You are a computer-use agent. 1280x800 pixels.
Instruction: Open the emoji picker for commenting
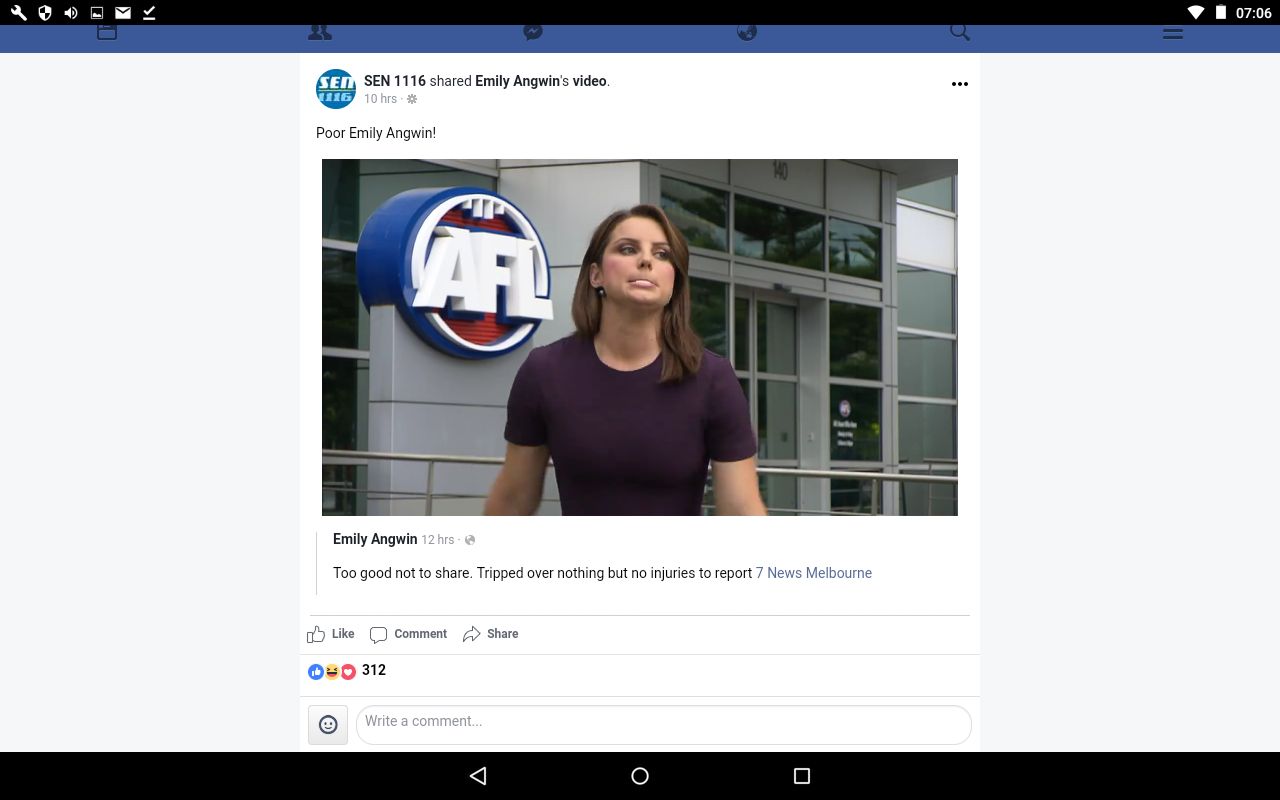[x=328, y=725]
